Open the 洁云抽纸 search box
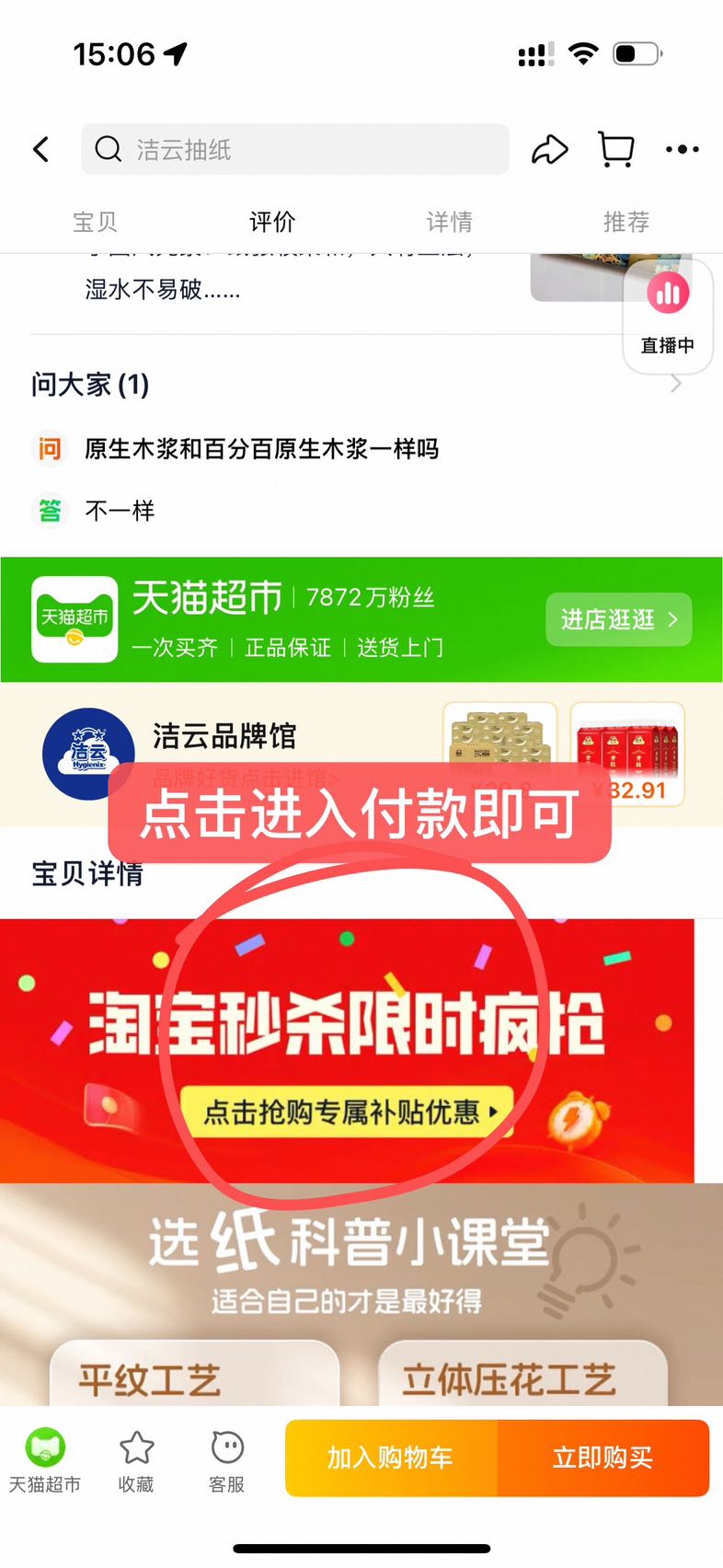Viewport: 723px width, 1568px height. click(x=294, y=149)
